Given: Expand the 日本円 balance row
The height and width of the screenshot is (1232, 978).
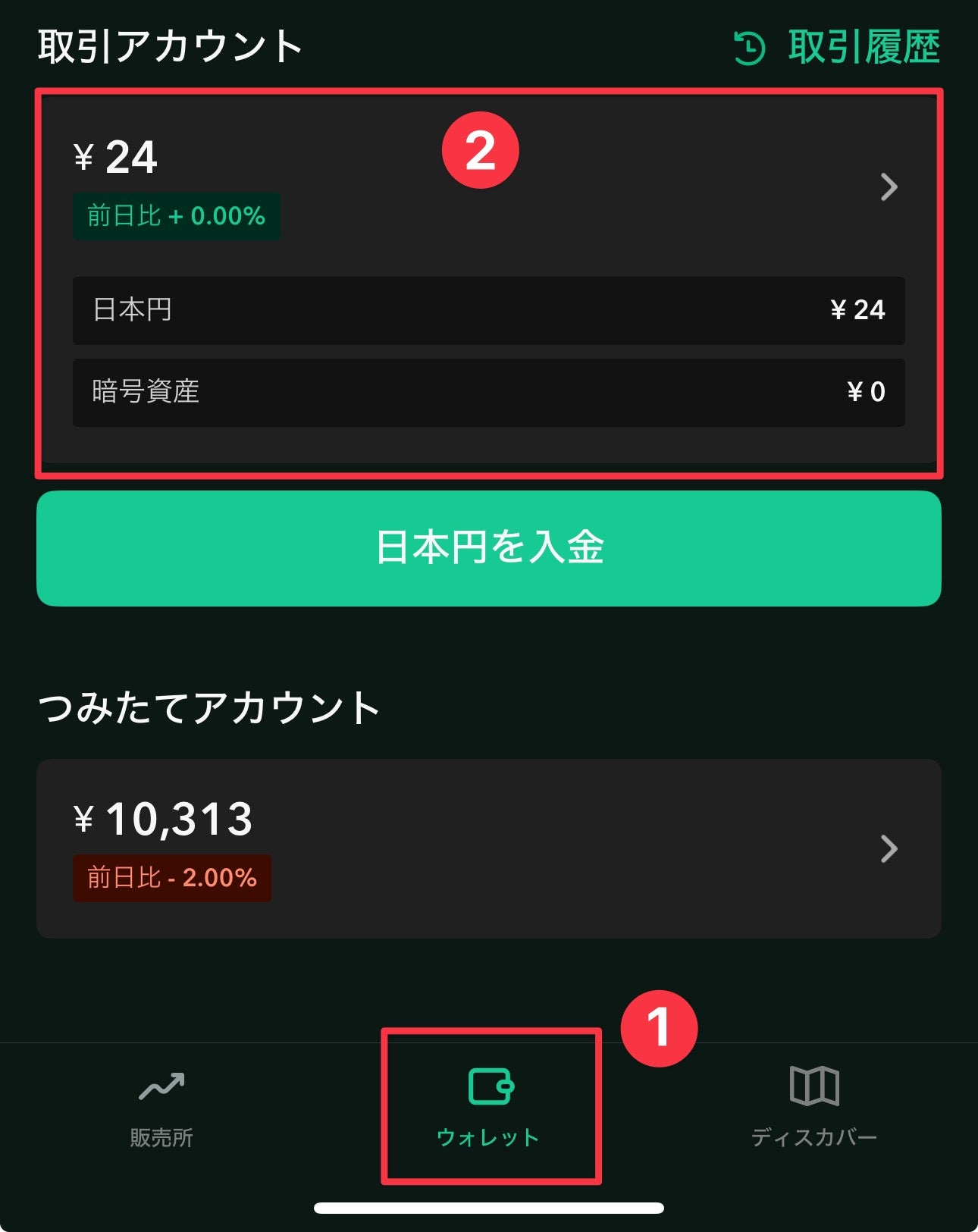Looking at the screenshot, I should (488, 310).
